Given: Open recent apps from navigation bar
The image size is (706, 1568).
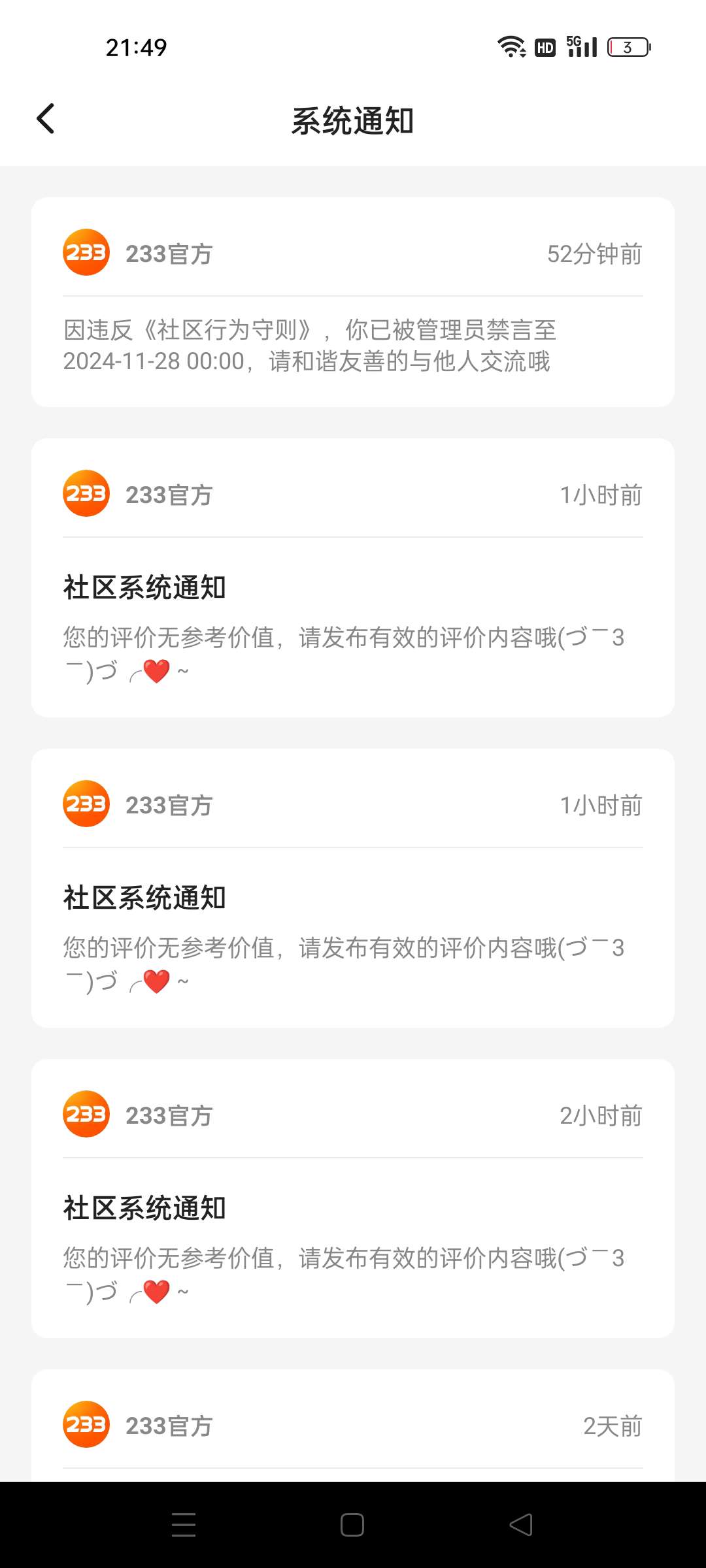Looking at the screenshot, I should 184,1525.
